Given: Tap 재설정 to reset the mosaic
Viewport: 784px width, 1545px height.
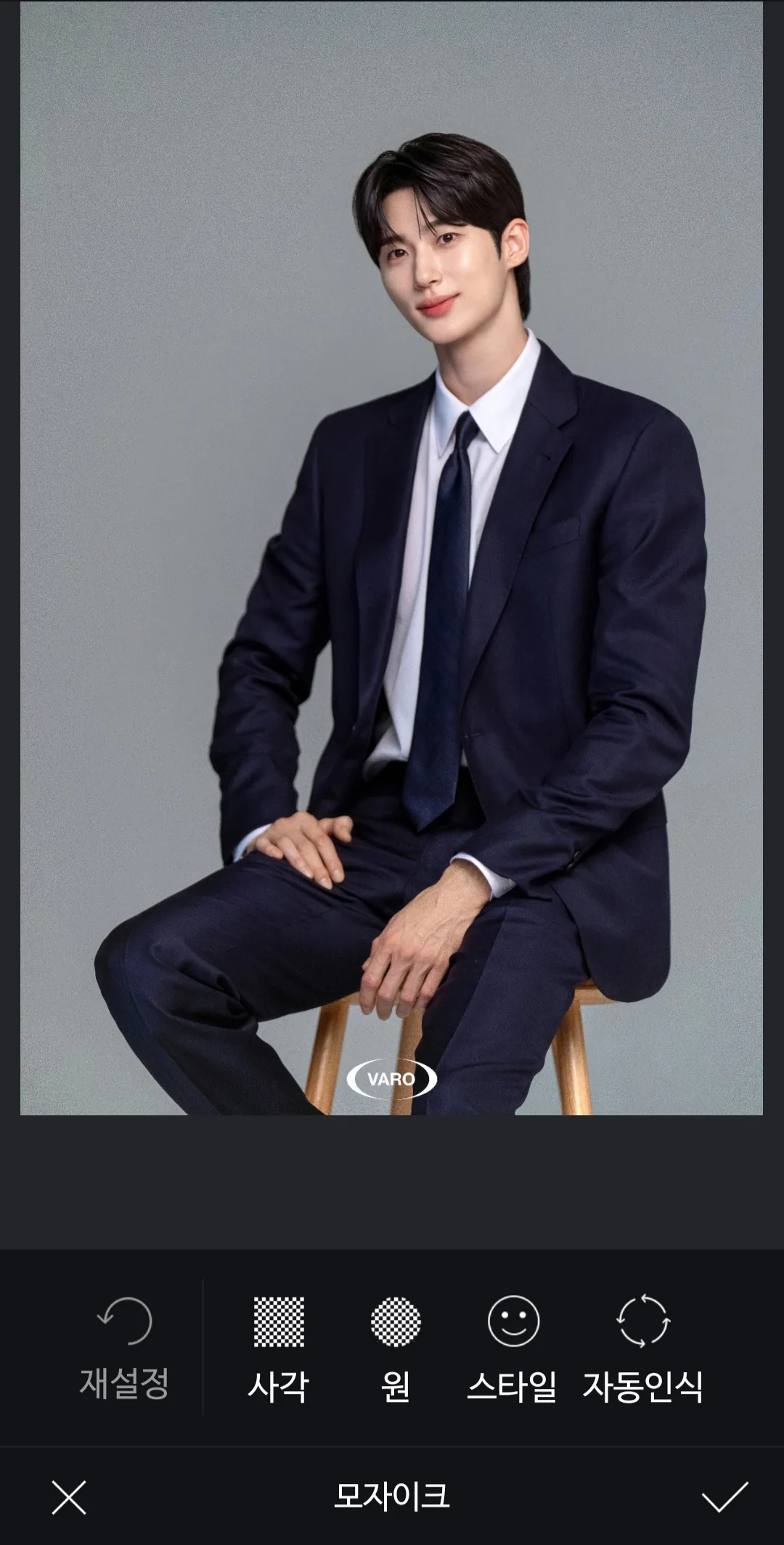Looking at the screenshot, I should [124, 1349].
